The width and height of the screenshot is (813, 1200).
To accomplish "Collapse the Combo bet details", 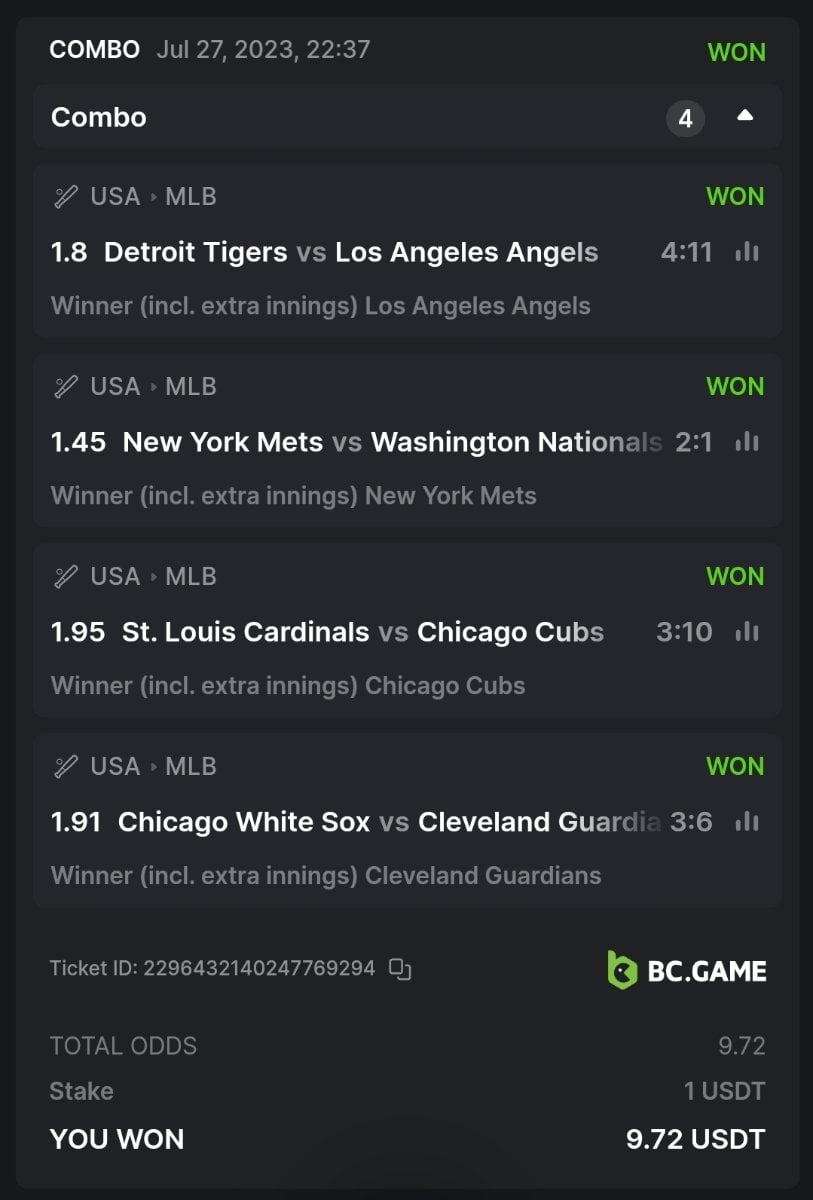I will click(x=744, y=117).
